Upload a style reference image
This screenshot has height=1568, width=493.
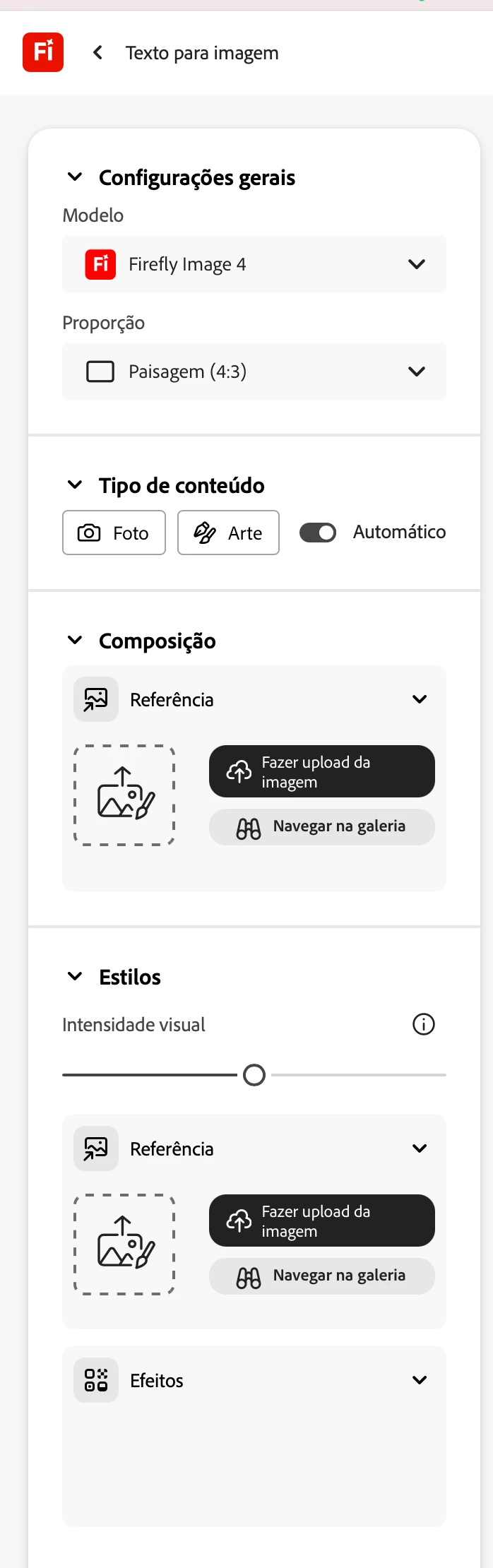point(321,1220)
